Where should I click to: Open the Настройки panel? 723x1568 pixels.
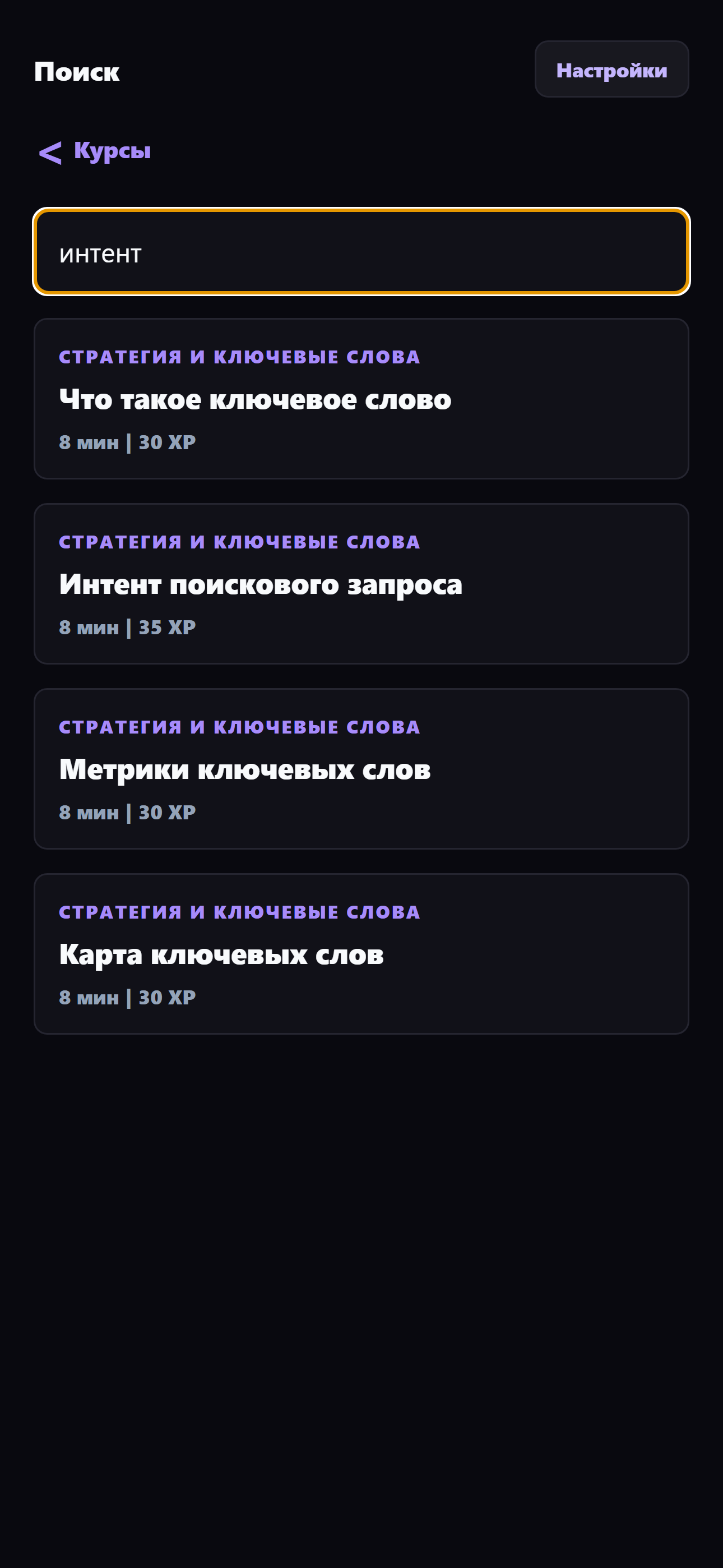pos(611,70)
